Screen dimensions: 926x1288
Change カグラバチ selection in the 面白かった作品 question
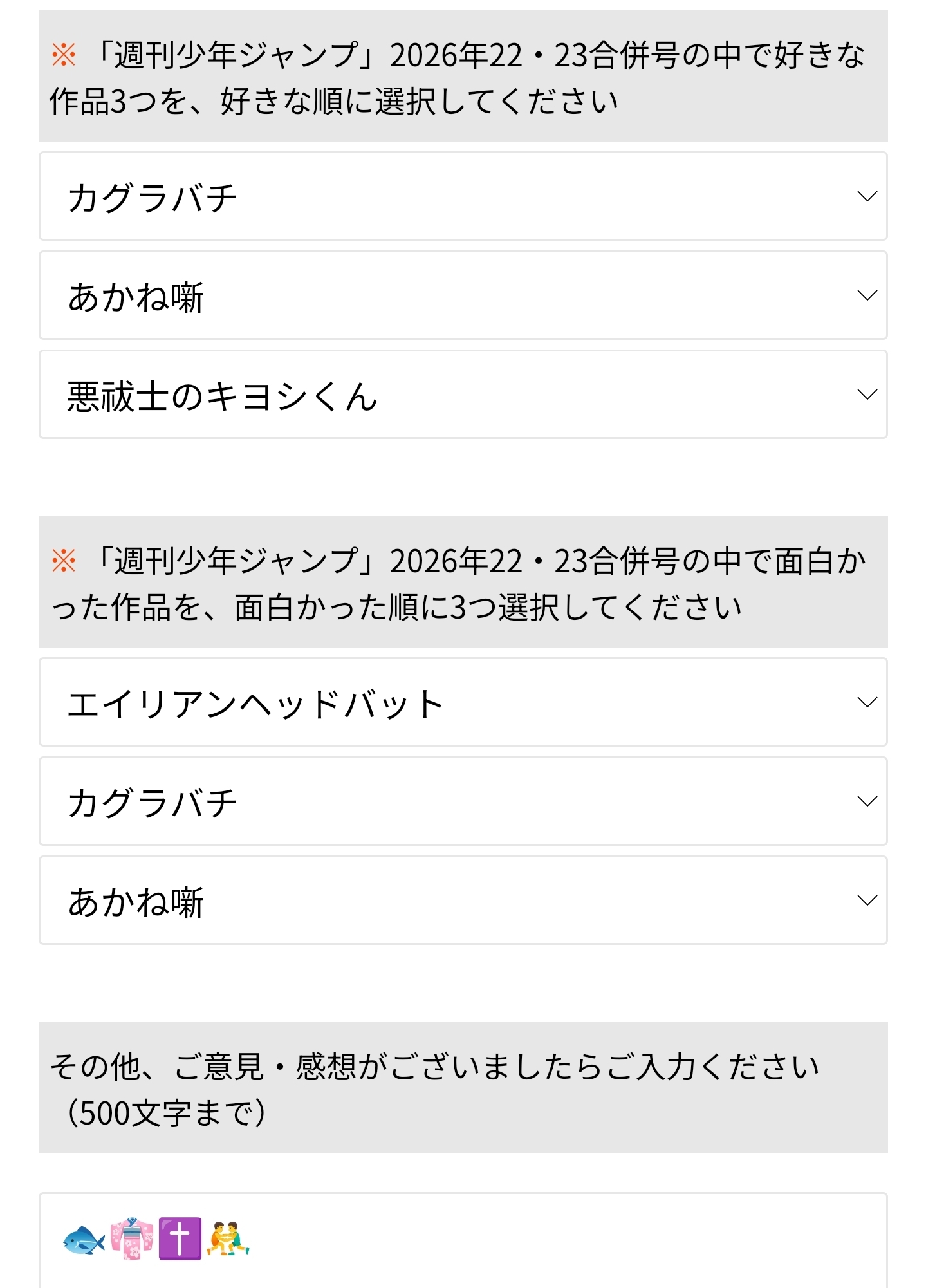[463, 801]
